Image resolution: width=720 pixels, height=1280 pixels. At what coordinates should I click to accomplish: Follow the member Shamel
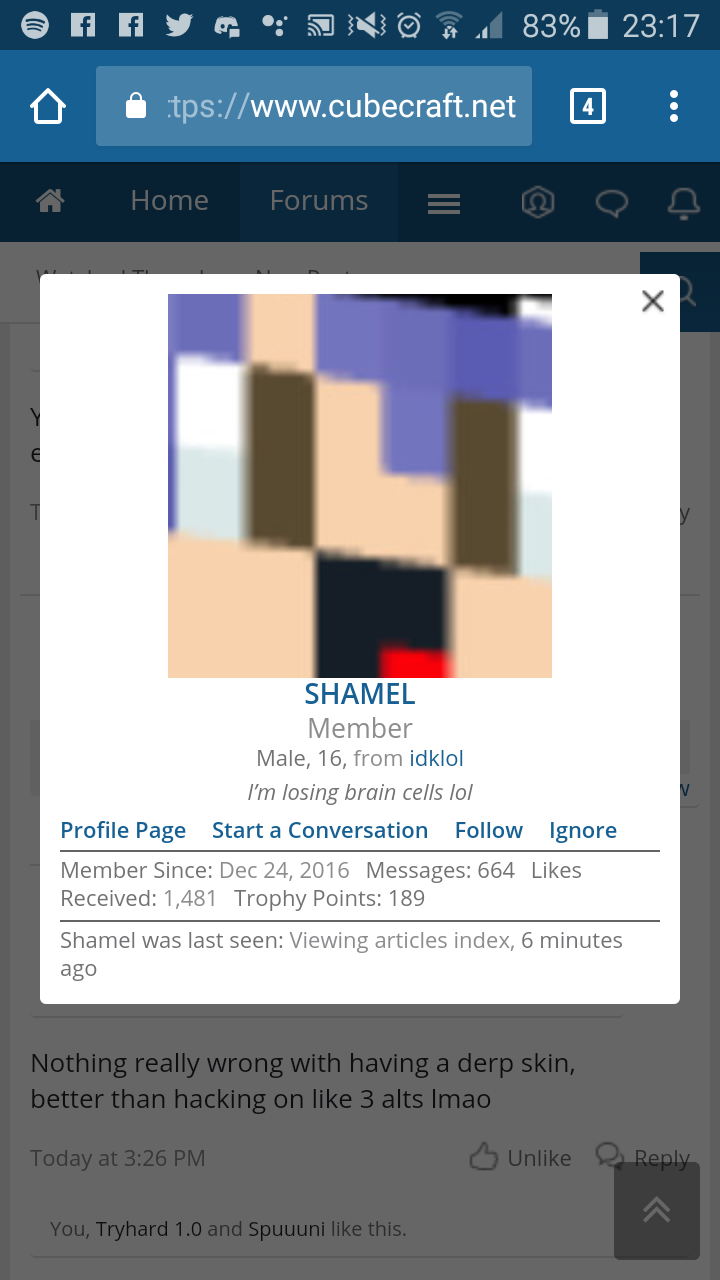point(489,830)
